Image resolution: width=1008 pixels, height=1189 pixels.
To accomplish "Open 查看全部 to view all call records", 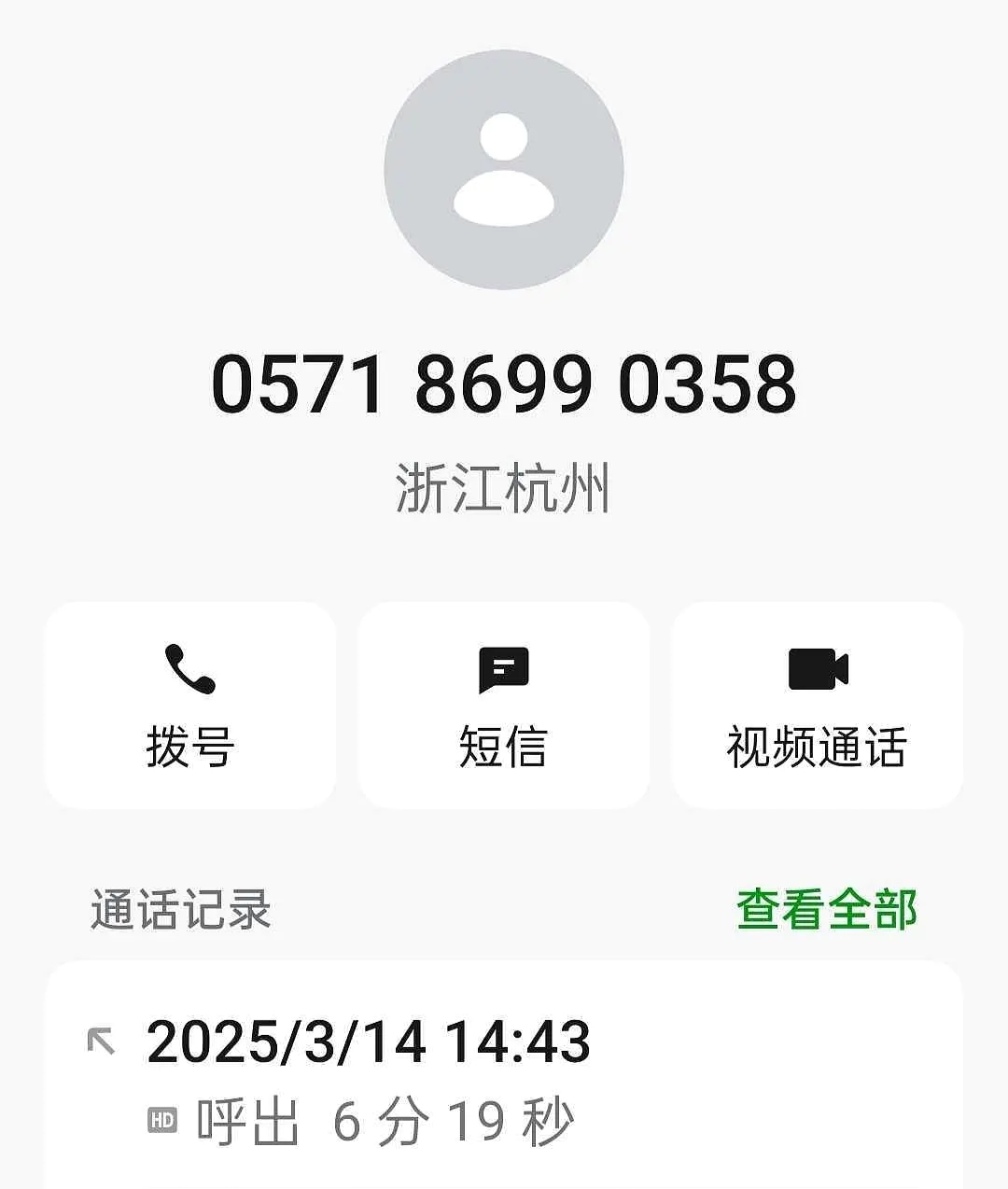I will [x=827, y=909].
